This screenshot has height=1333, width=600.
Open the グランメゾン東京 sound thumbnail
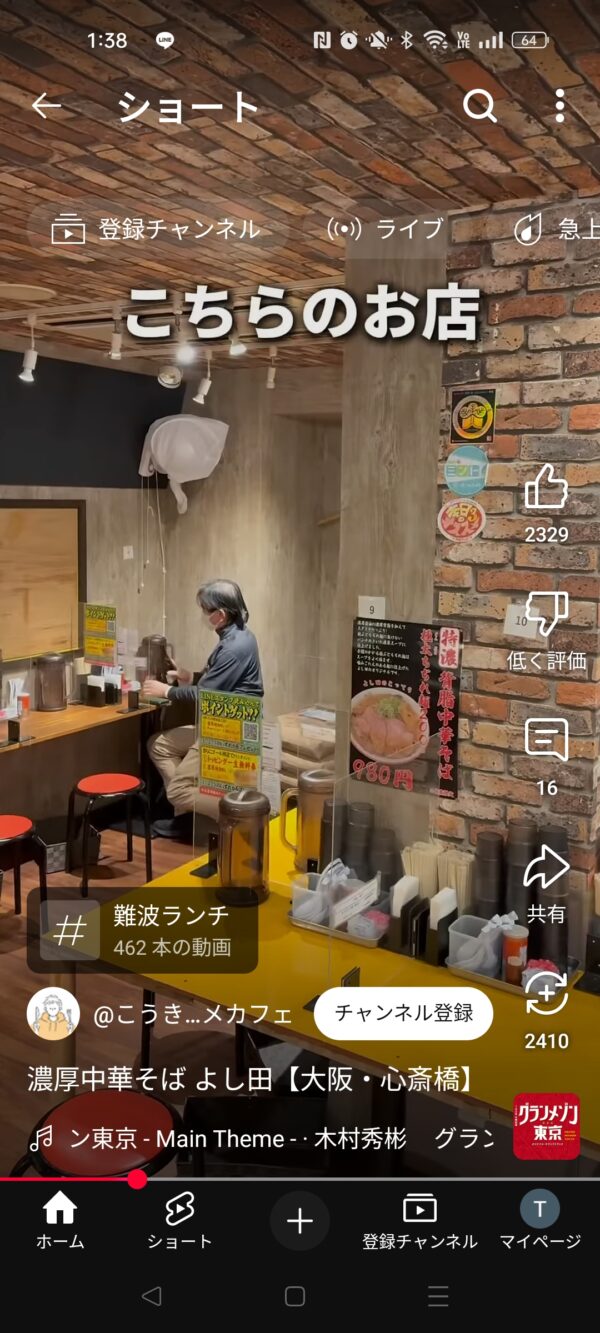546,1126
